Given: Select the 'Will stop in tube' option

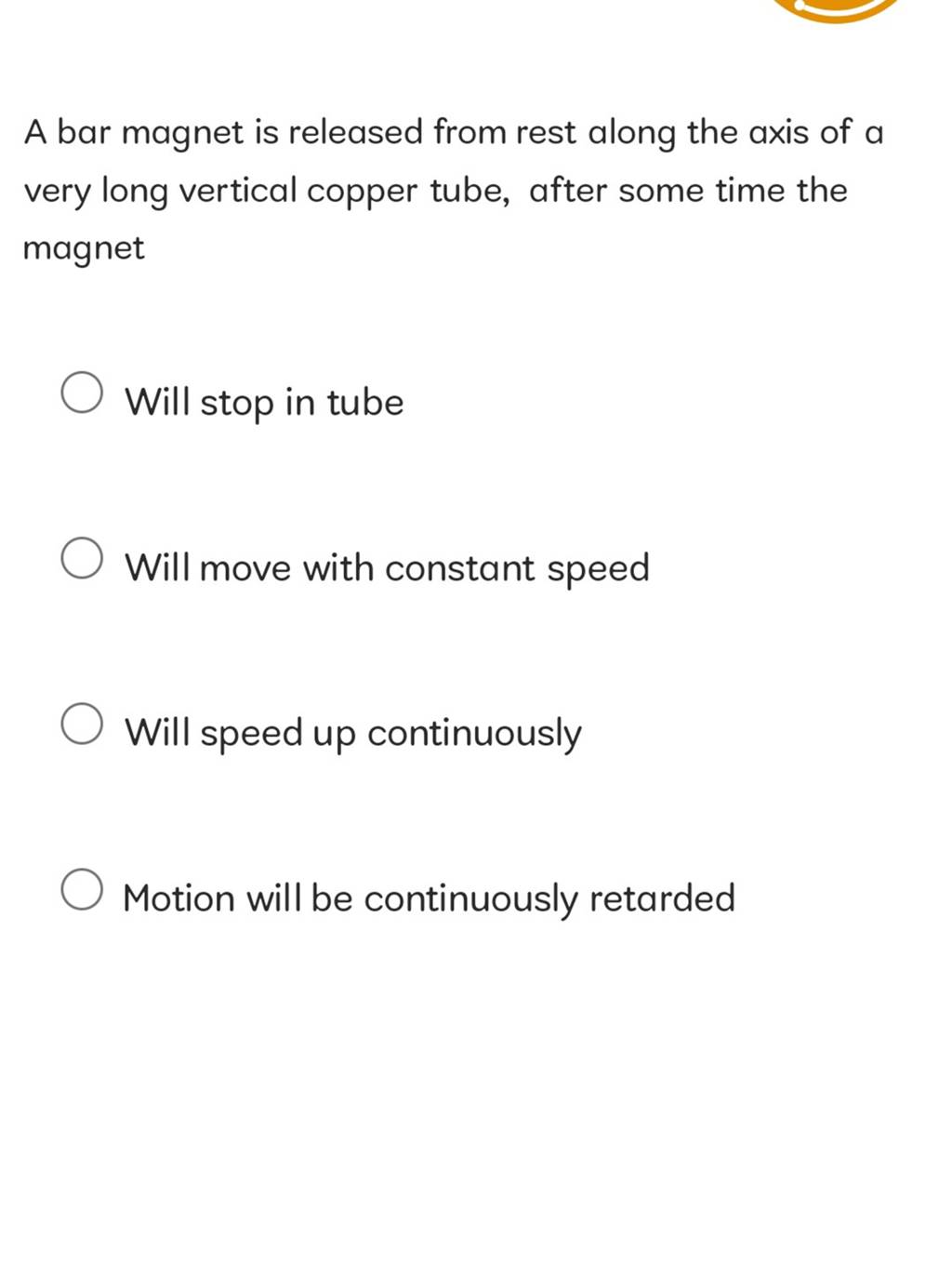Looking at the screenshot, I should [82, 393].
